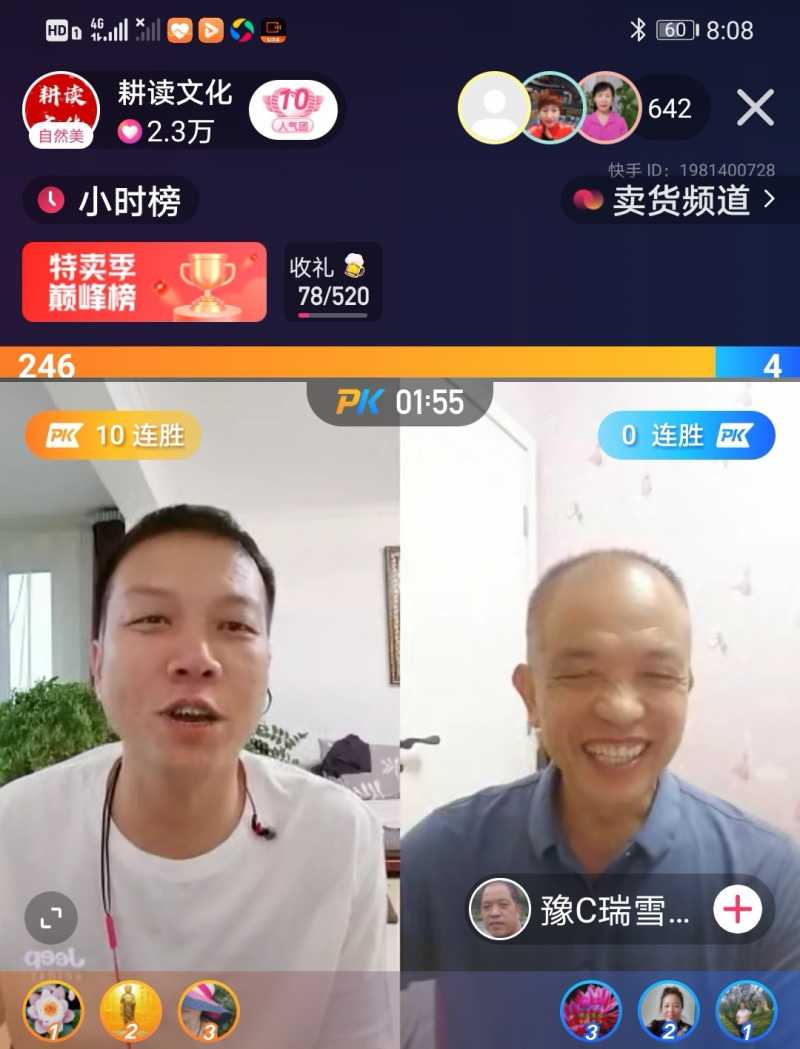Open rank-1 contributor on opponent side
This screenshot has height=1049, width=800.
(x=746, y=1010)
